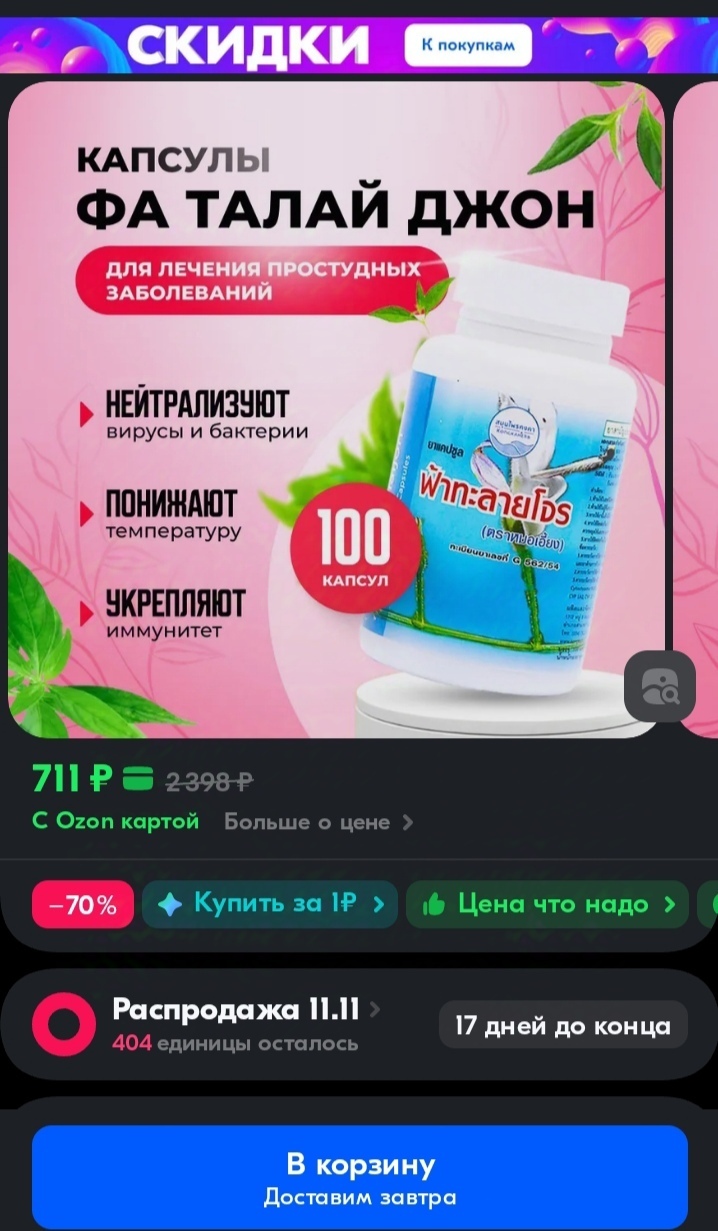Find similar products via image search icon
The image size is (718, 1231).
click(659, 686)
